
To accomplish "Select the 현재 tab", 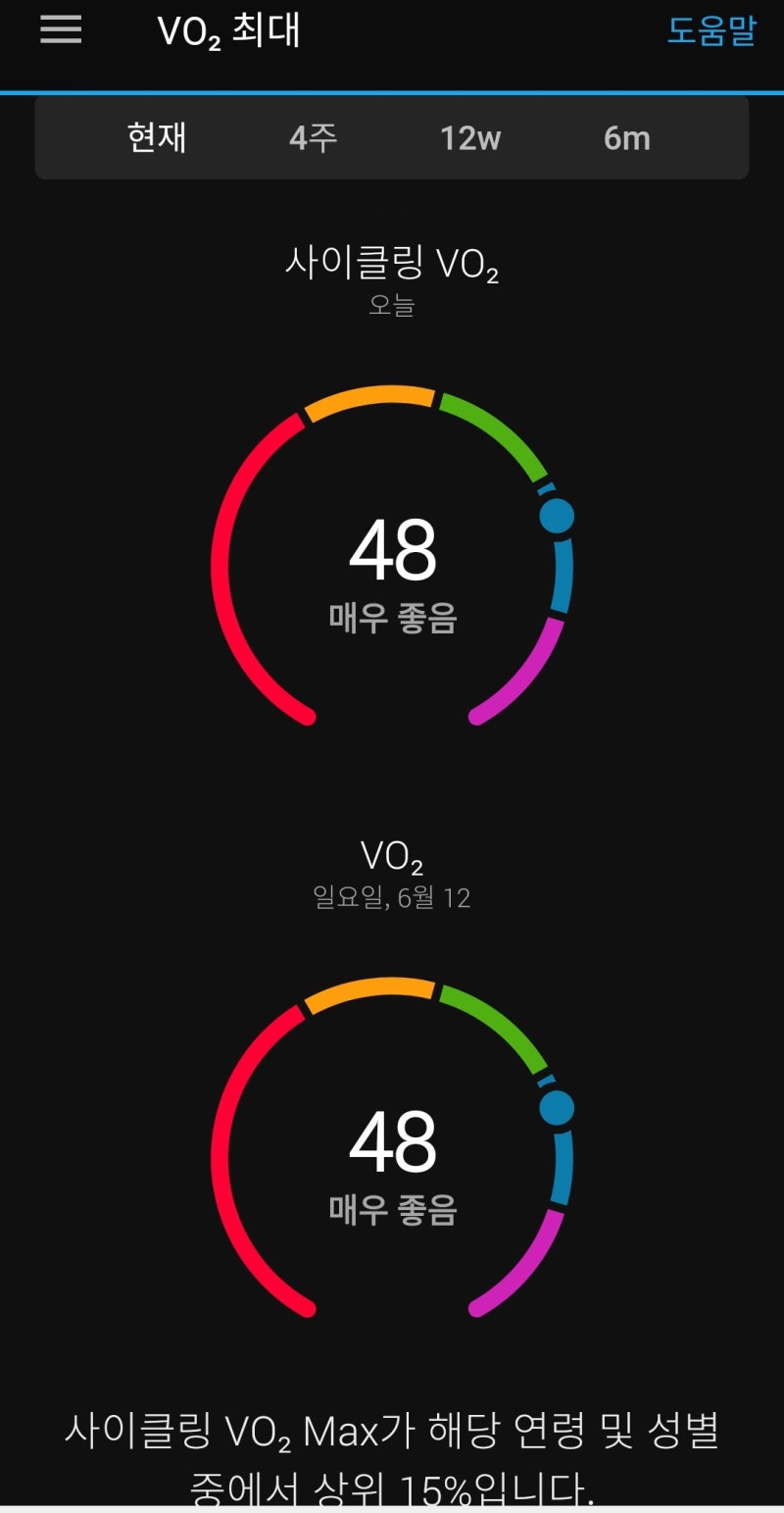I will tap(157, 138).
